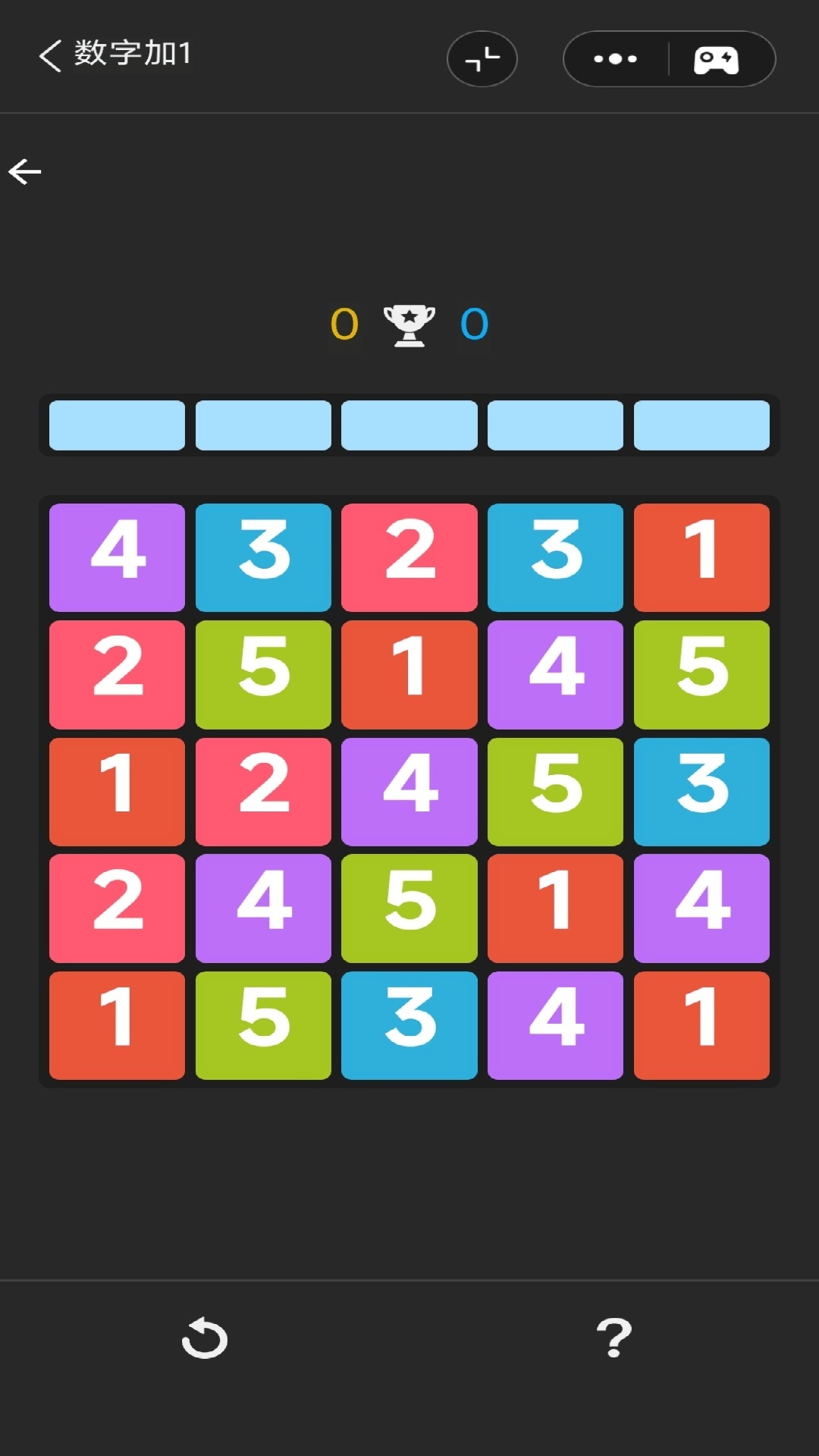Open the game controller icon
This screenshot has width=819, height=1456.
click(717, 59)
